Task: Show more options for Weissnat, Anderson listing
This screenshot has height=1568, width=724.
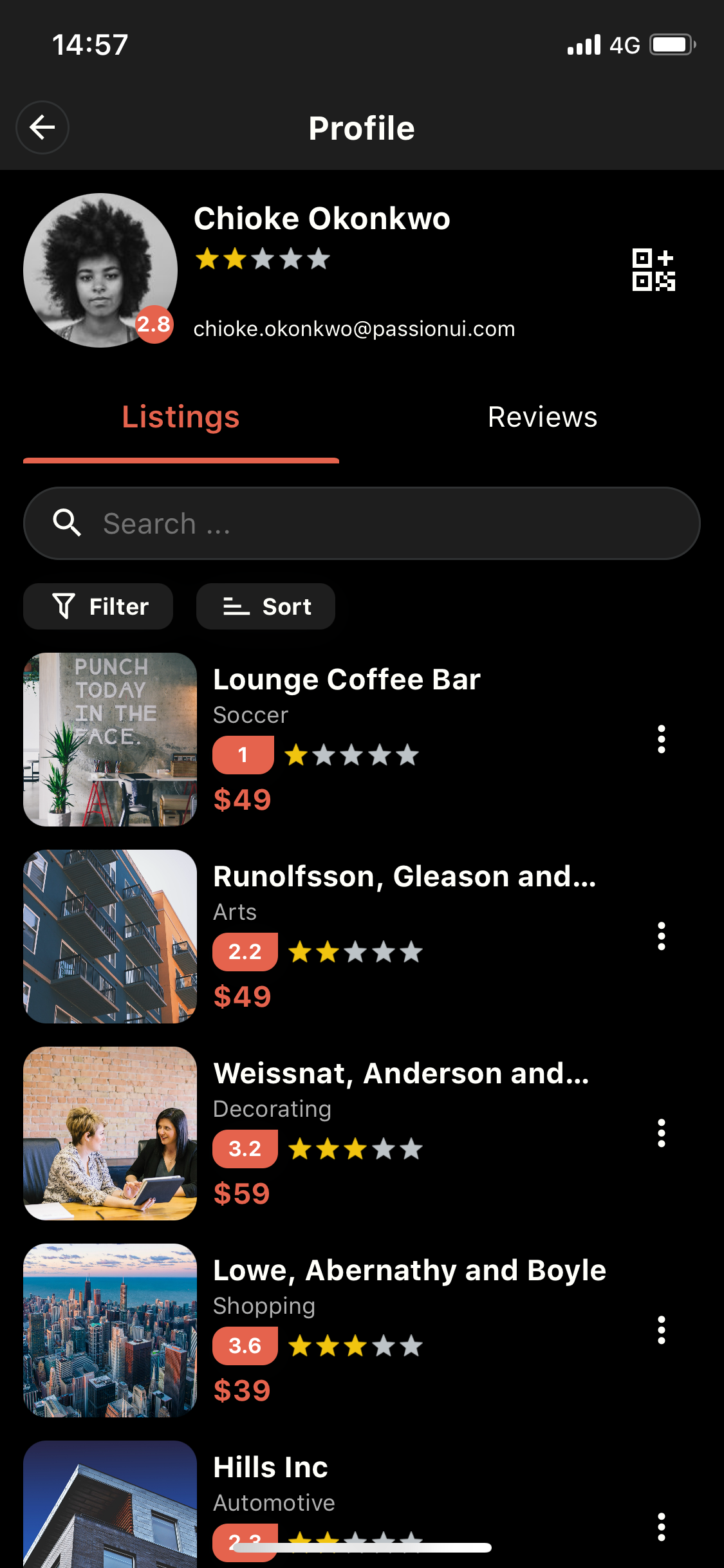Action: (x=661, y=1133)
